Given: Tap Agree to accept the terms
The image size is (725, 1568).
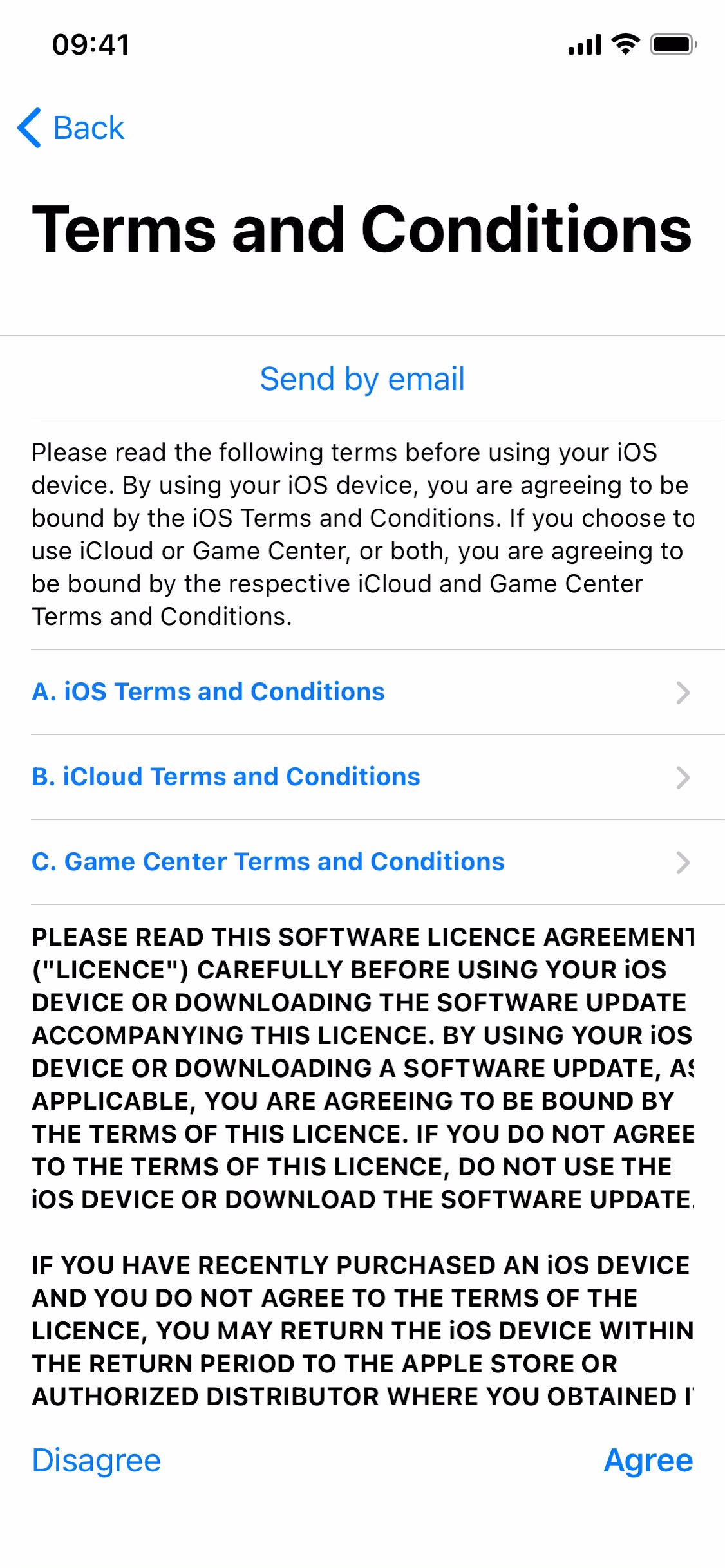Looking at the screenshot, I should pyautogui.click(x=649, y=1461).
